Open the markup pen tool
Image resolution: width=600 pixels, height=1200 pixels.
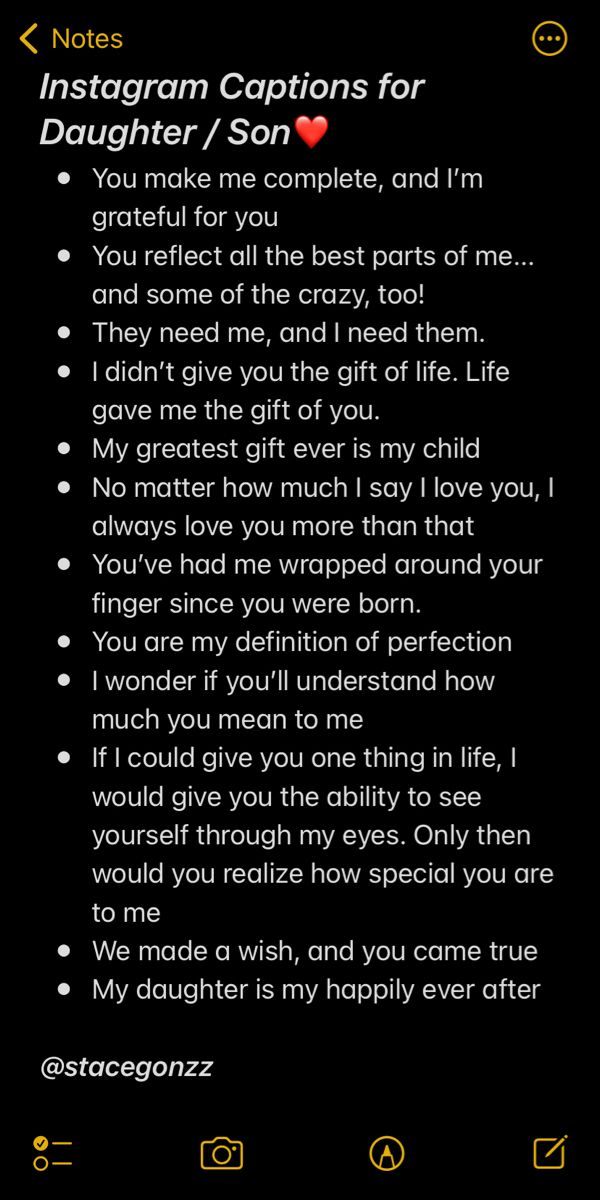[387, 1153]
